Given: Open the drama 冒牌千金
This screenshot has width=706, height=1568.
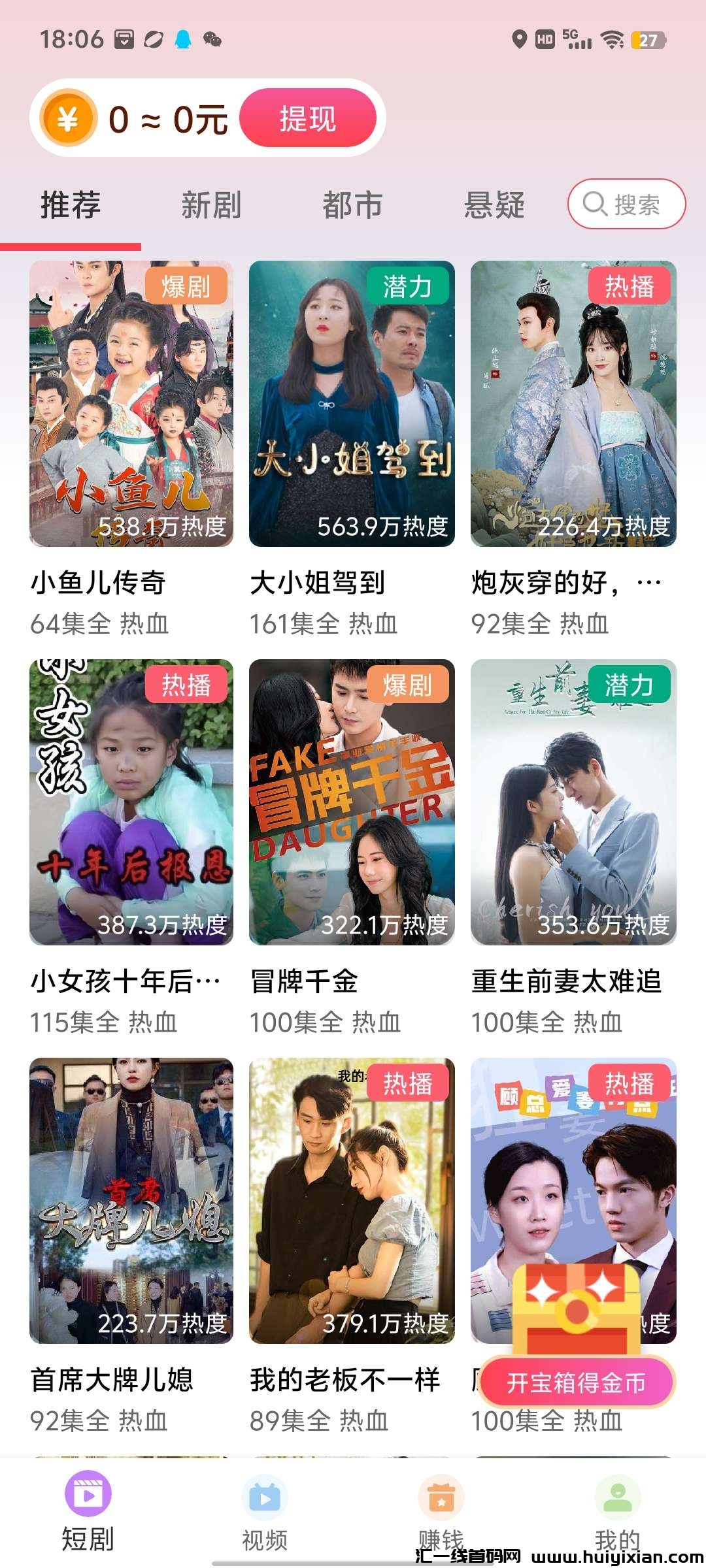Looking at the screenshot, I should coord(352,802).
